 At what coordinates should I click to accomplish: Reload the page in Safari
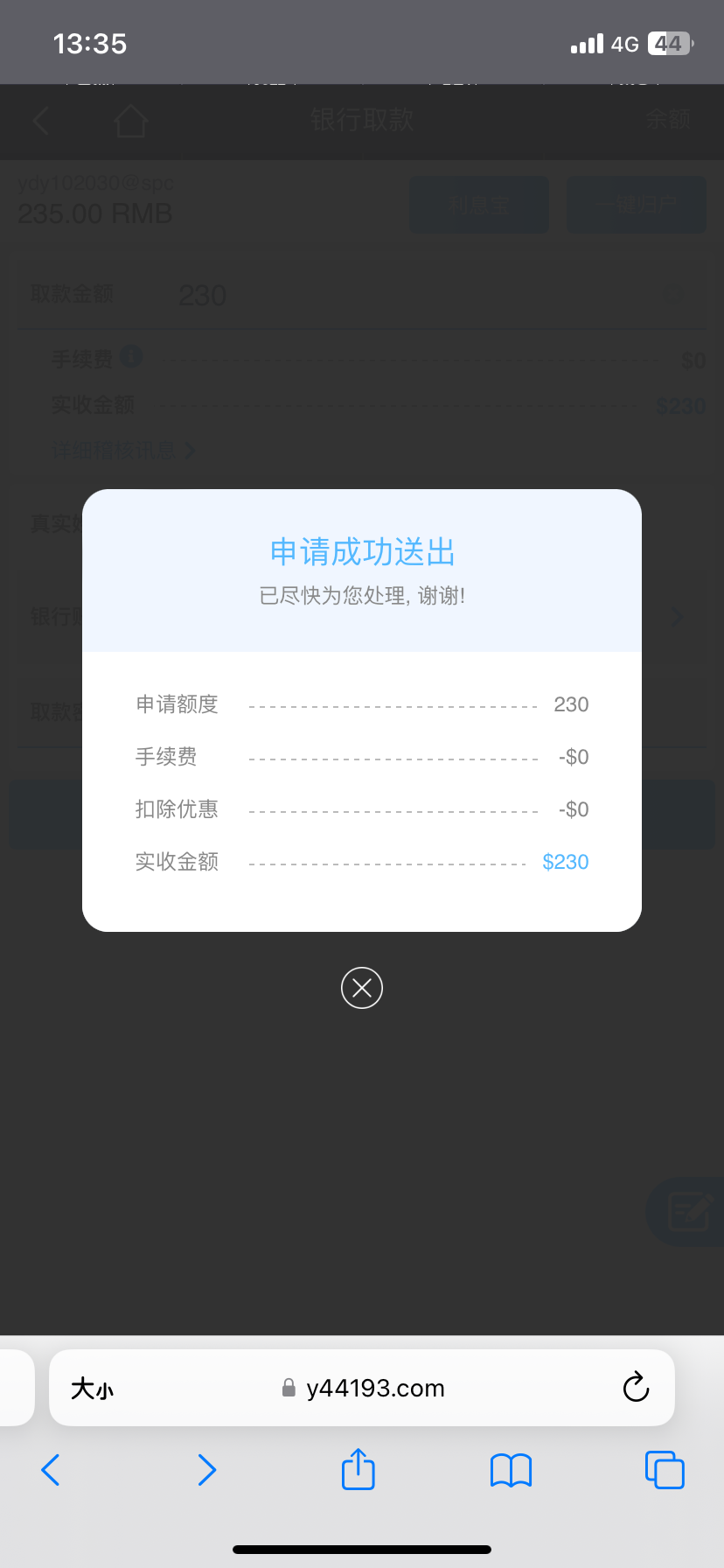click(636, 1387)
